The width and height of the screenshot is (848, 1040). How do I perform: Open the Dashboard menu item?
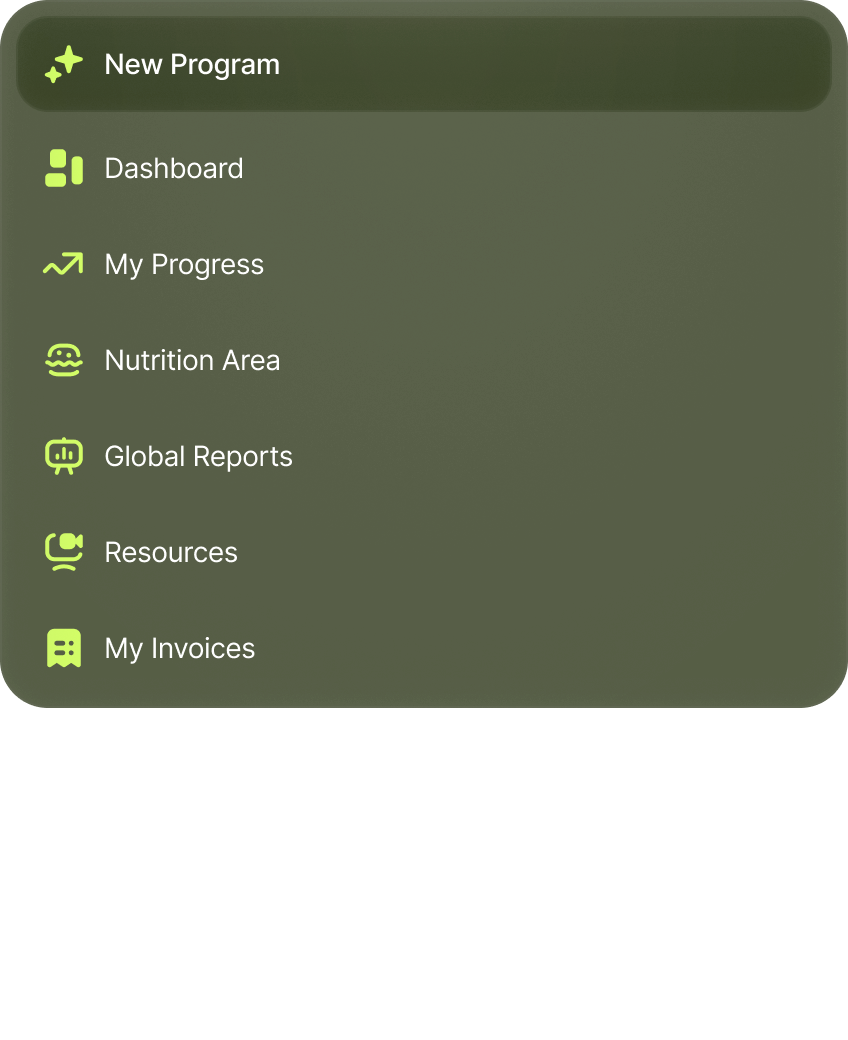pos(173,168)
